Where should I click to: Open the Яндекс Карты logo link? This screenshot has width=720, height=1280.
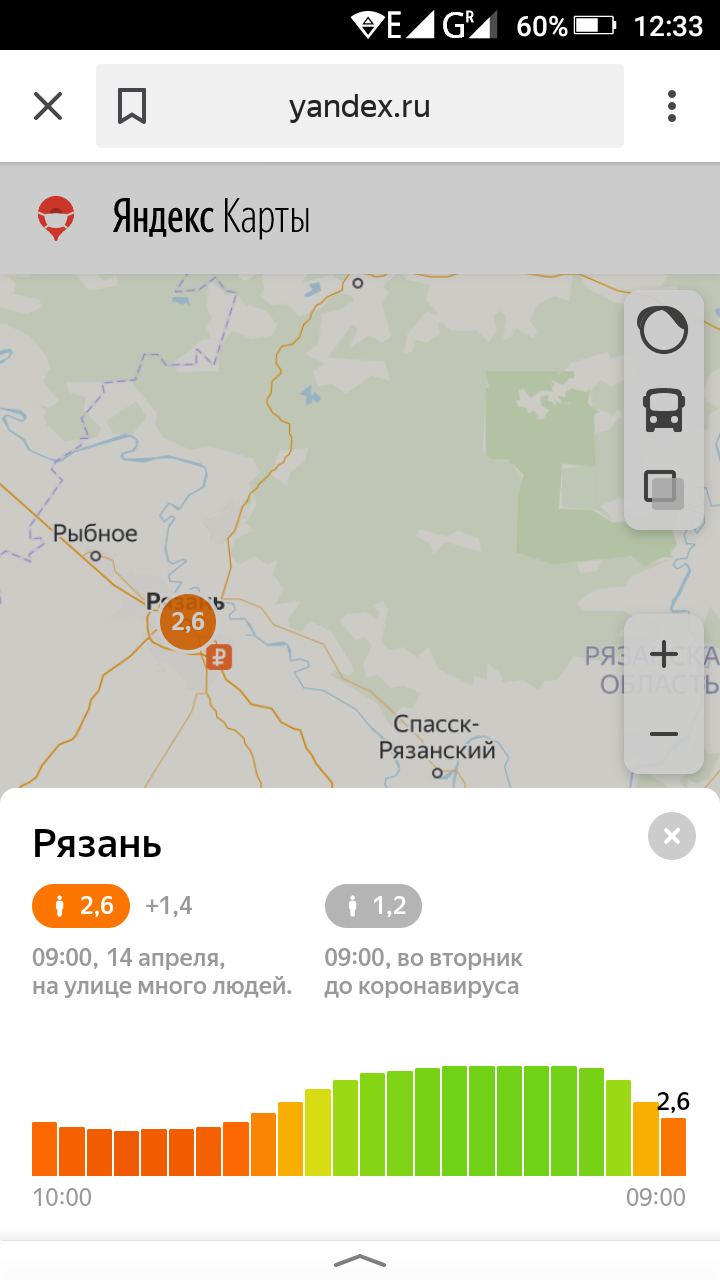pyautogui.click(x=174, y=218)
